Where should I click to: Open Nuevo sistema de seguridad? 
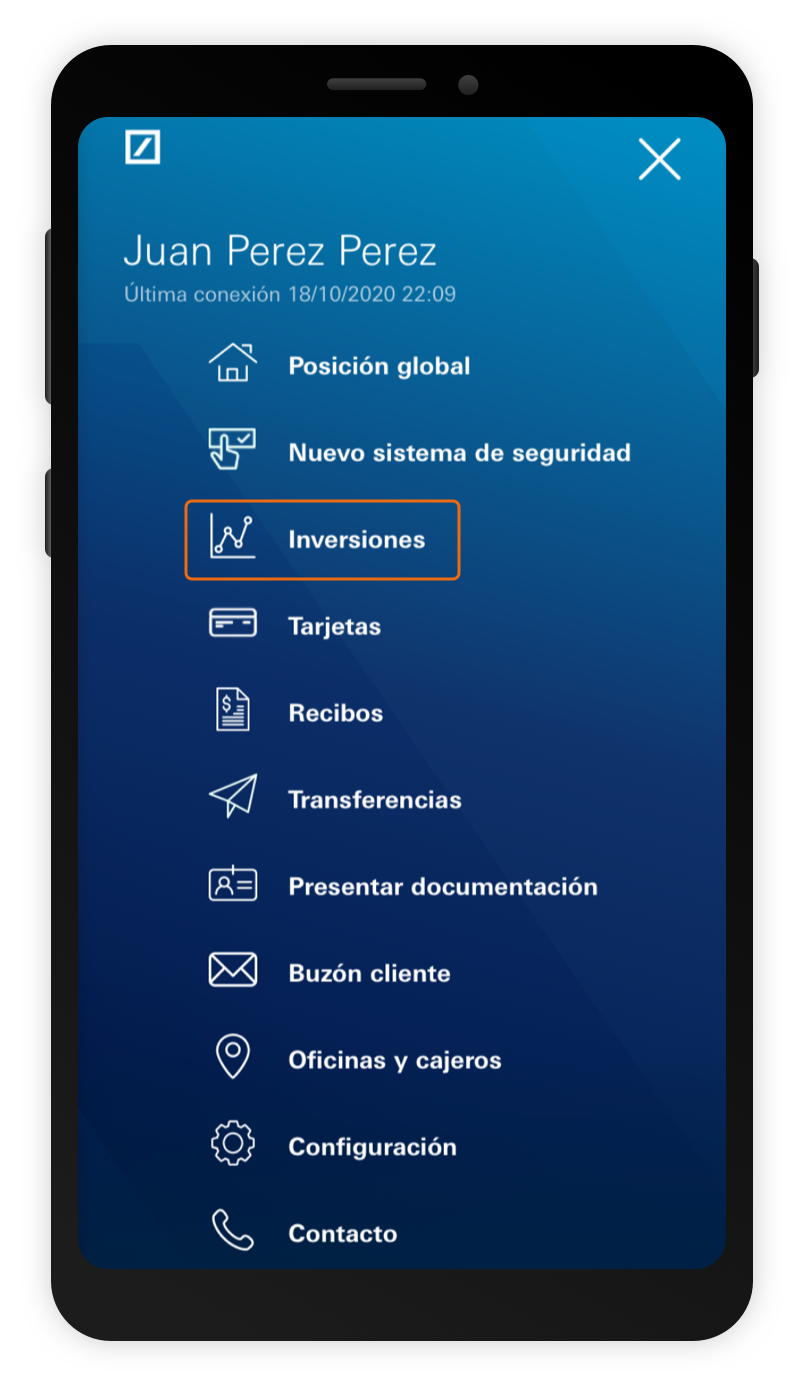click(x=458, y=453)
